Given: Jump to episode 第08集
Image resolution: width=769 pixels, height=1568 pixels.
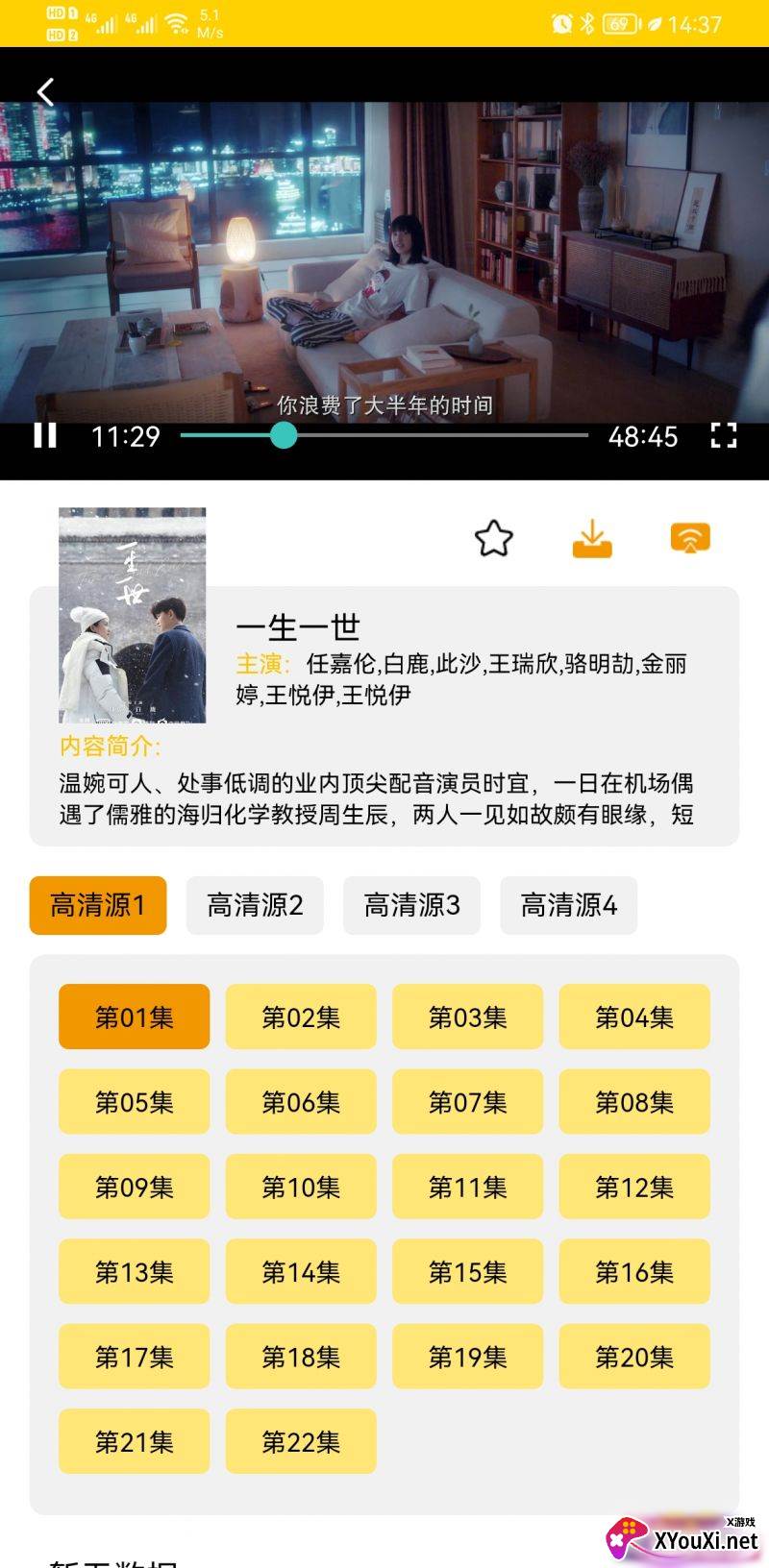Looking at the screenshot, I should pyautogui.click(x=634, y=1102).
